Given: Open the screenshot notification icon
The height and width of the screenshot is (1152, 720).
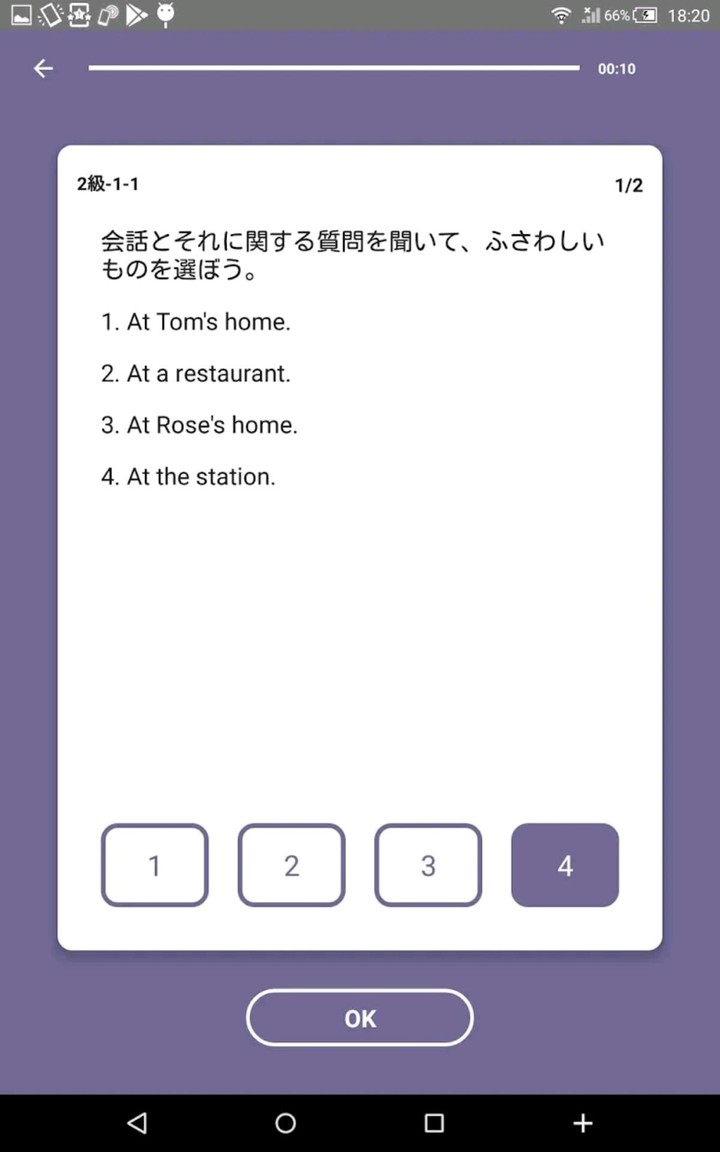Looking at the screenshot, I should coord(20,15).
